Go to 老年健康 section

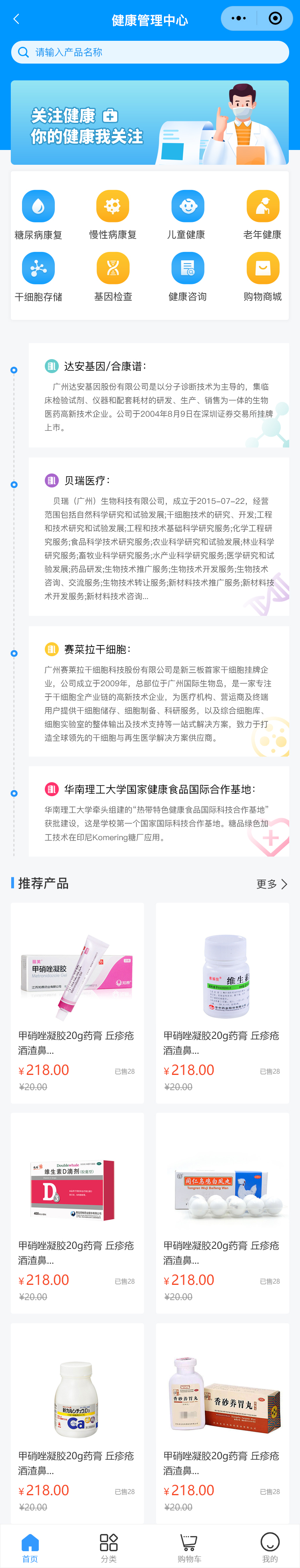[x=262, y=214]
